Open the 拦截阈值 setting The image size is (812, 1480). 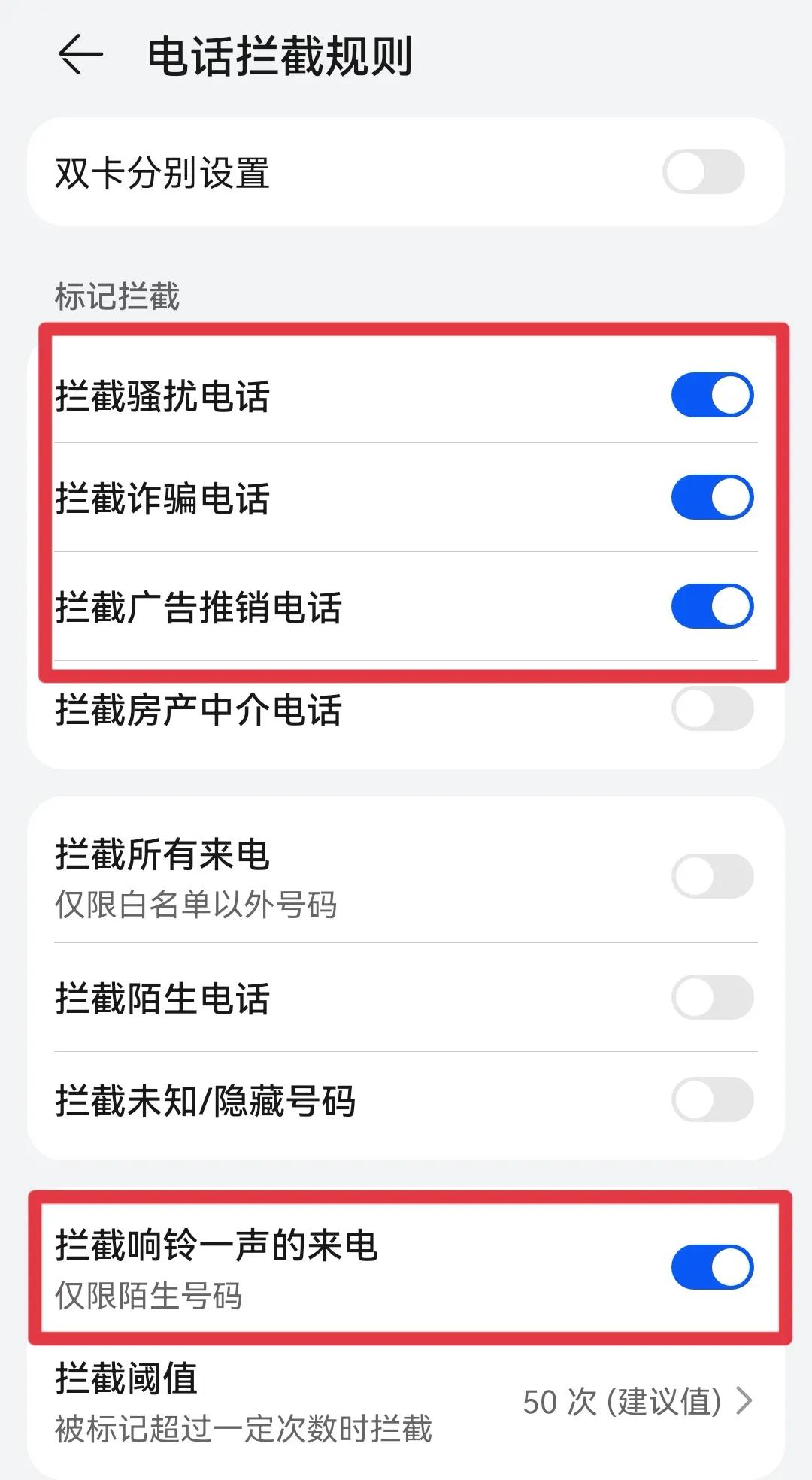[x=406, y=1402]
